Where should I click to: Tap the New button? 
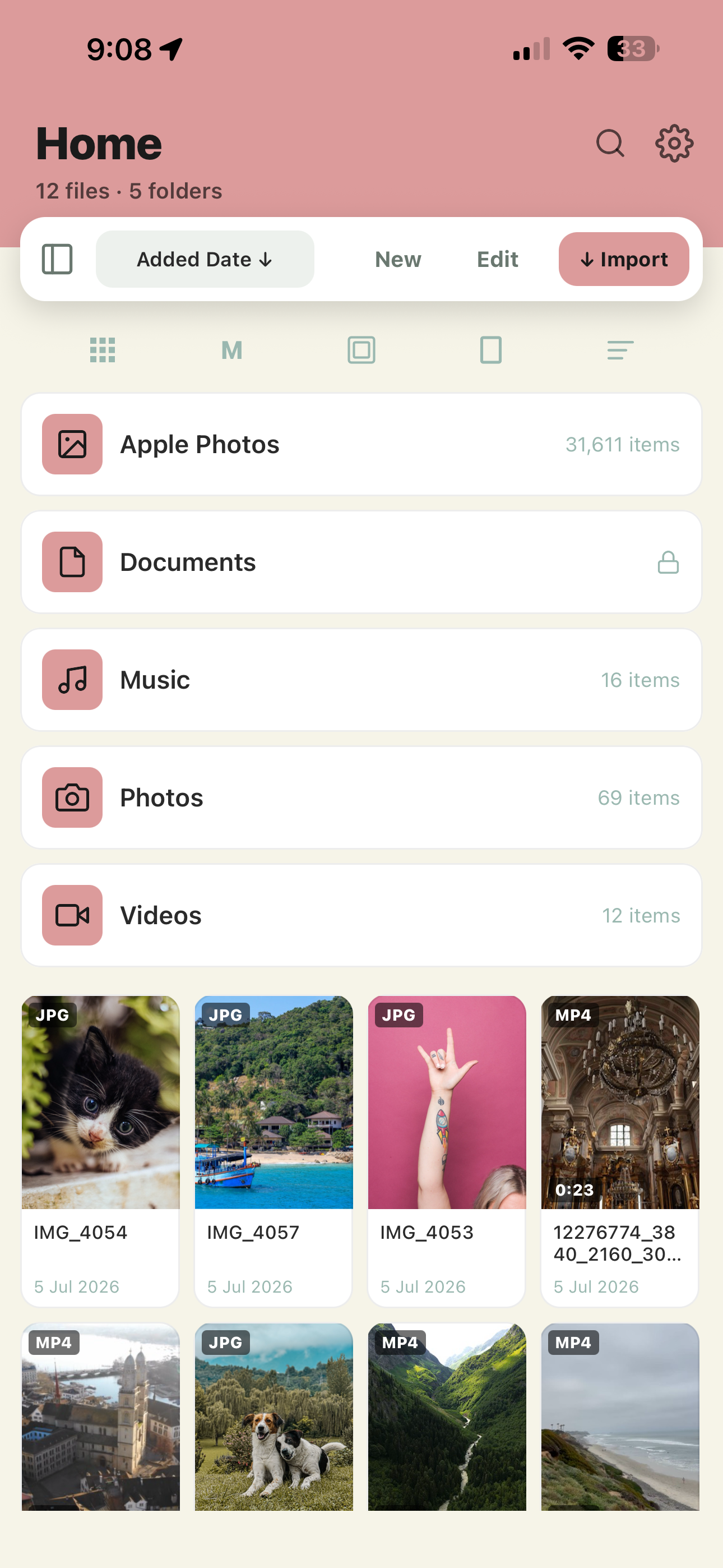pos(398,259)
